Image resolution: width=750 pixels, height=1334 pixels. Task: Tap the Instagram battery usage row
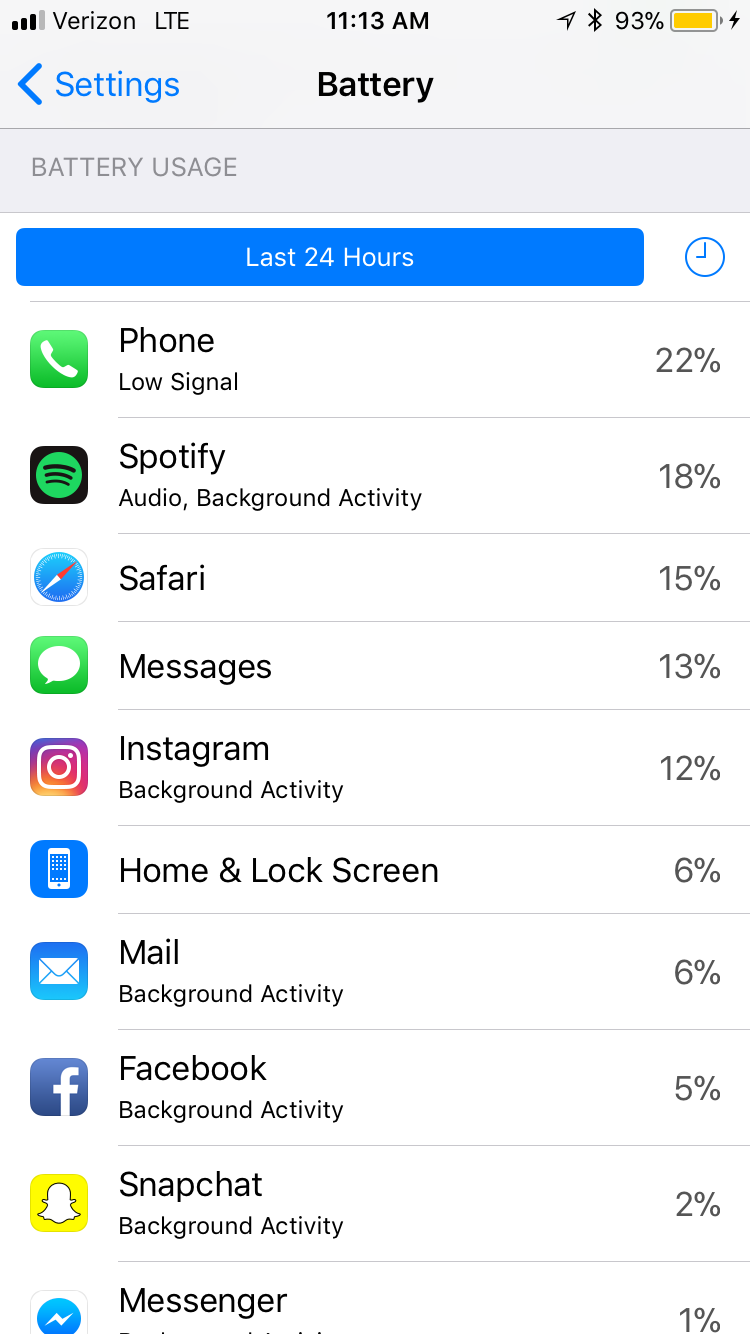pos(375,768)
